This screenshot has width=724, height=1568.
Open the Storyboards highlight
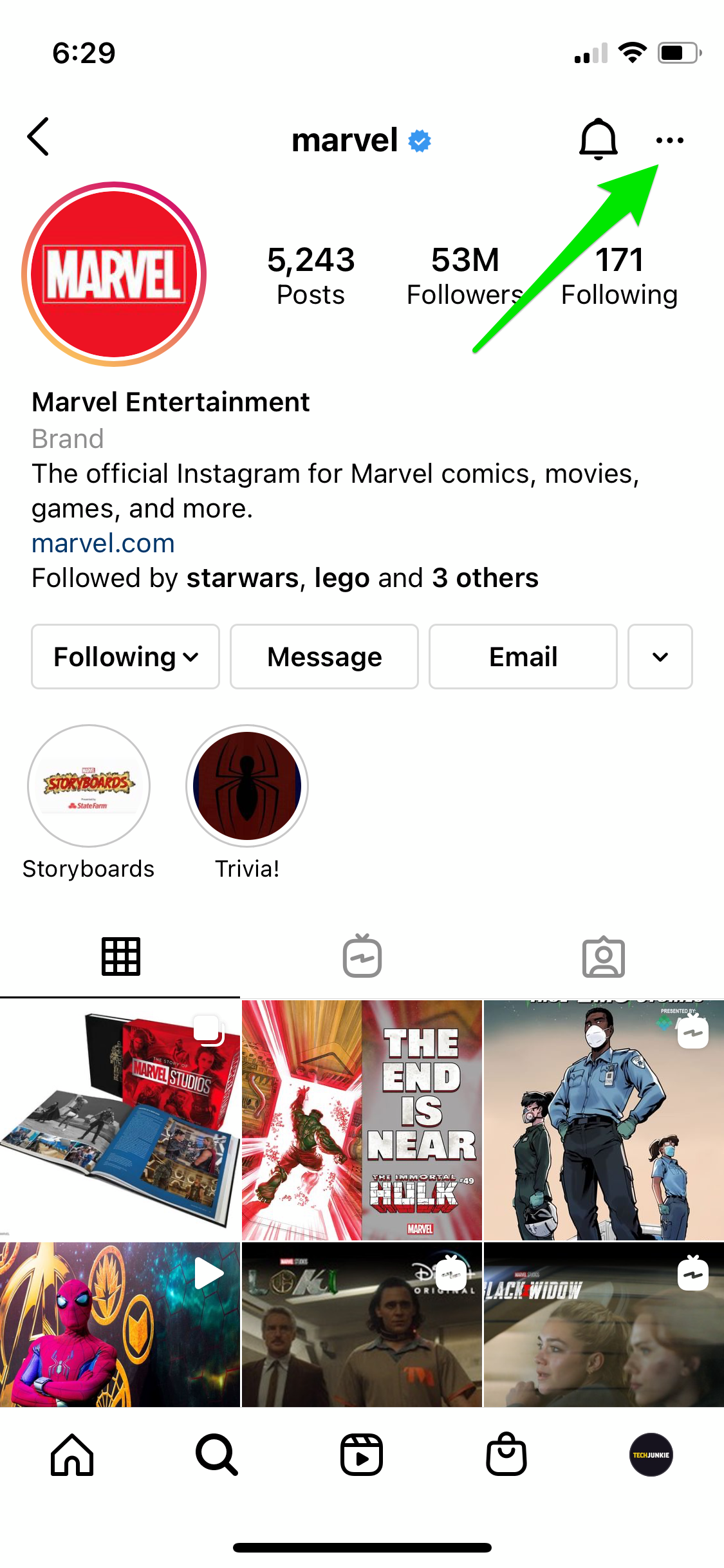coord(89,785)
